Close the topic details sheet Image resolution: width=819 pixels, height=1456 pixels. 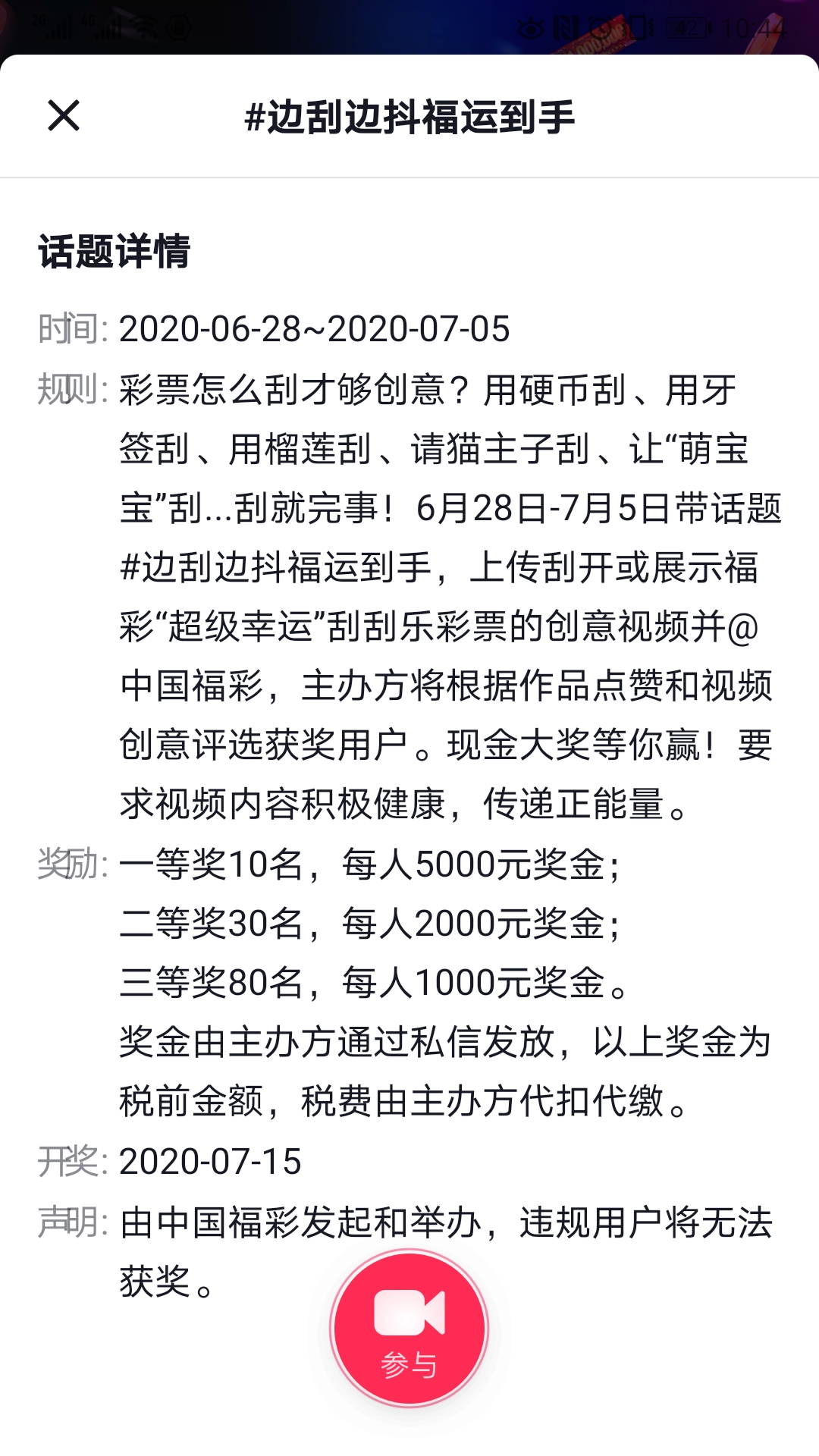click(64, 116)
